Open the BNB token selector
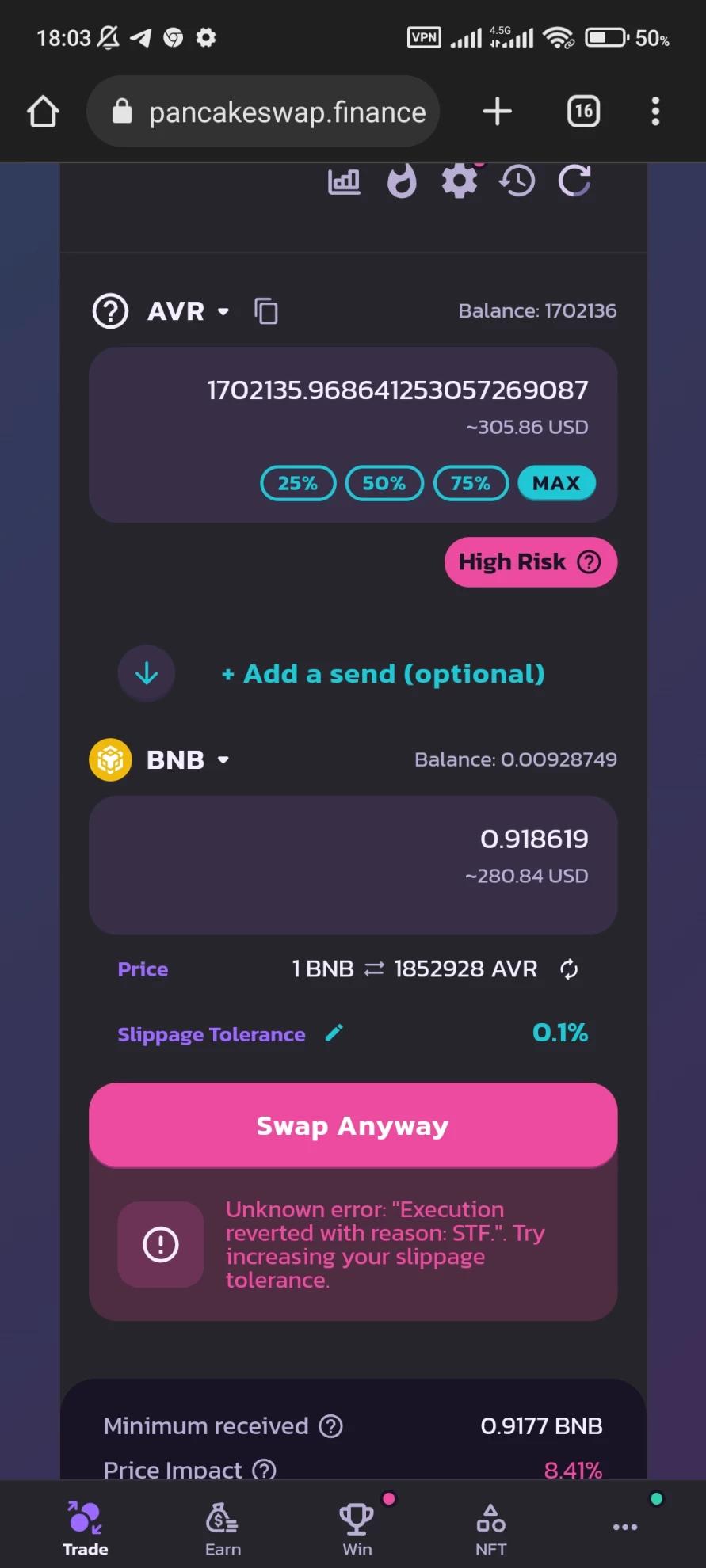The height and width of the screenshot is (1568, 706). point(187,760)
